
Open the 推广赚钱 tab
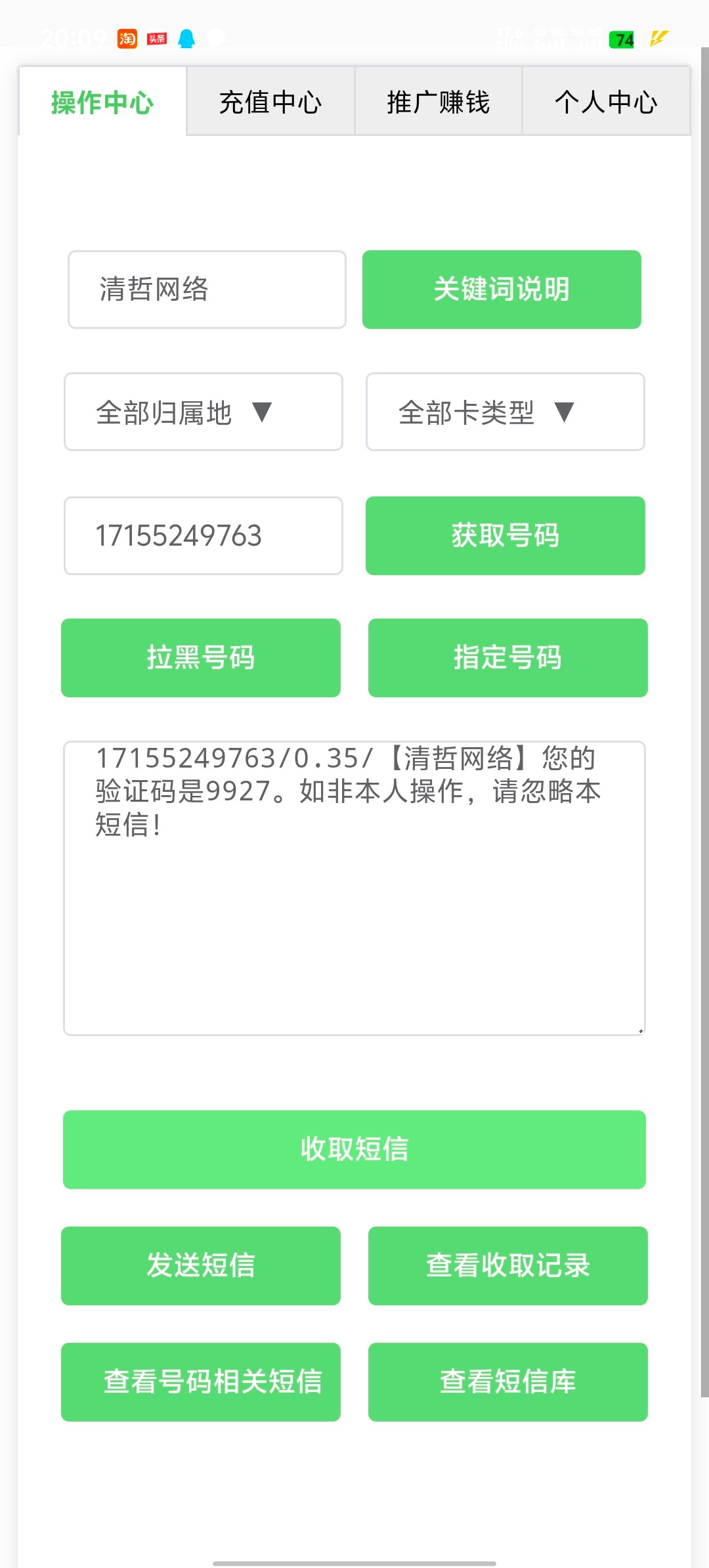[x=438, y=102]
